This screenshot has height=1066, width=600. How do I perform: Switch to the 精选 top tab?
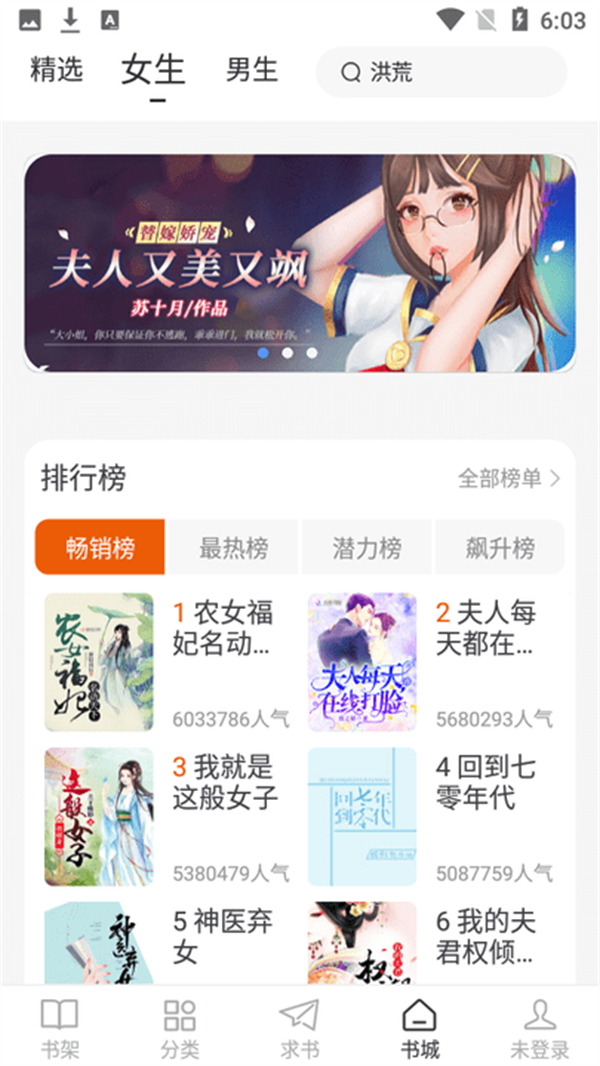[x=57, y=71]
